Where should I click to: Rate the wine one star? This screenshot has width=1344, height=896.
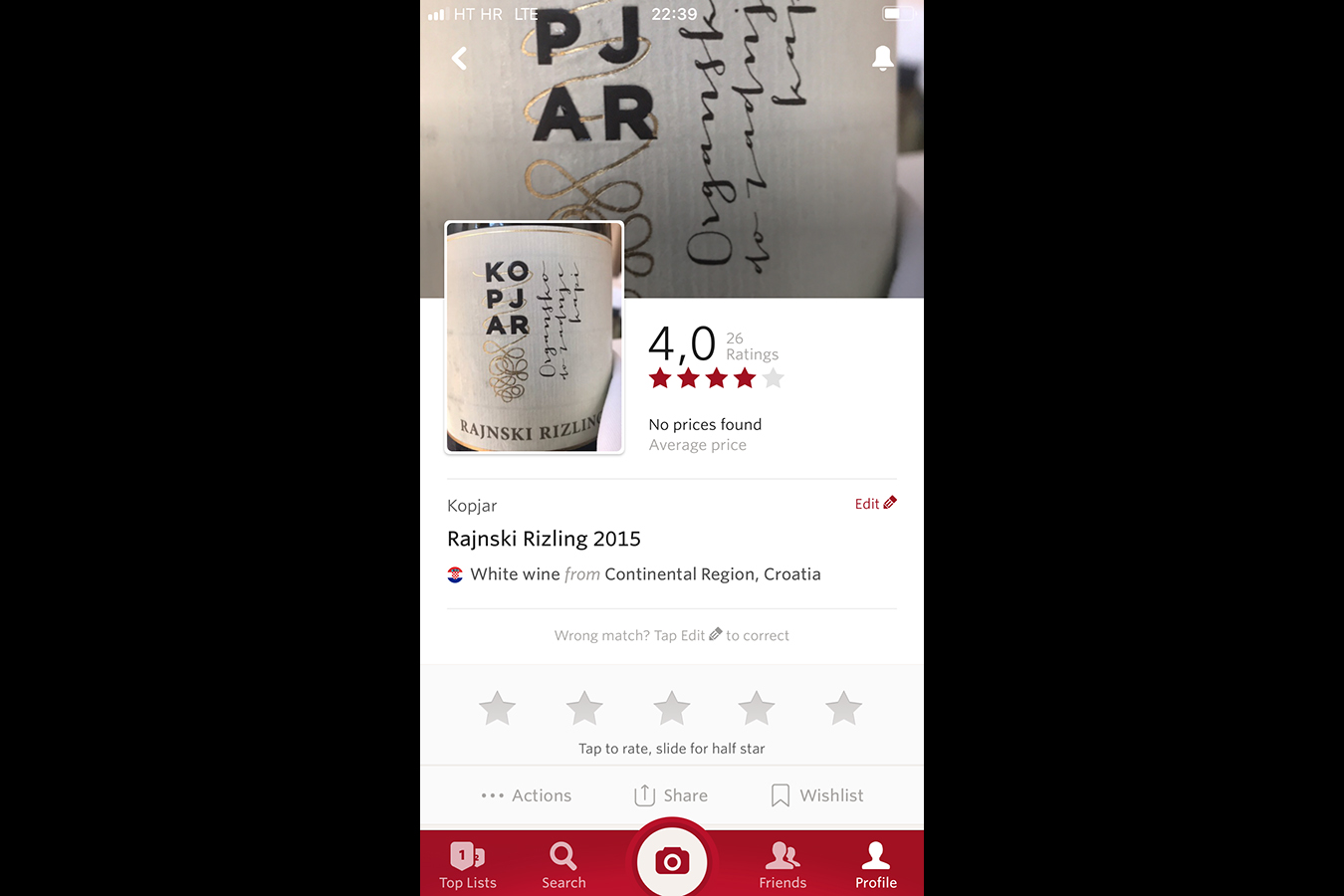497,709
